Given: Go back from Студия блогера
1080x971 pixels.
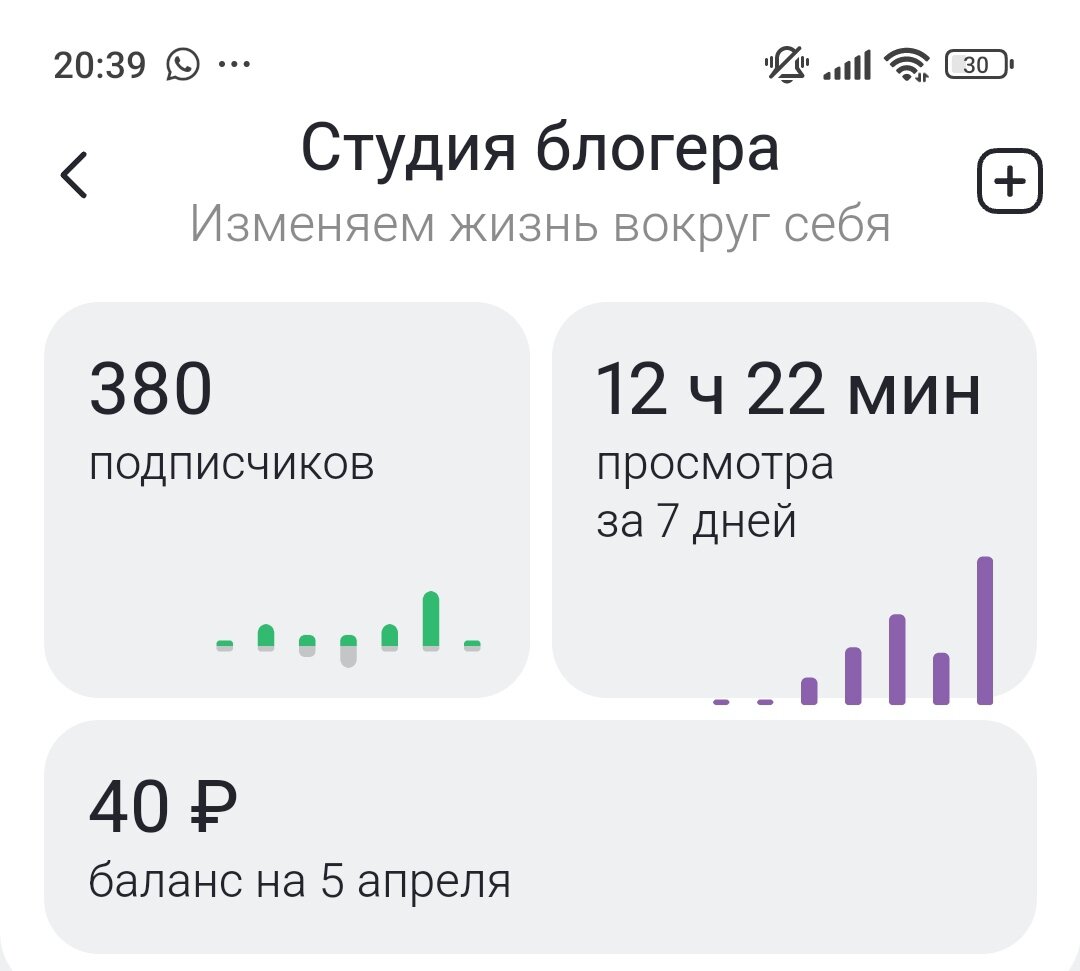Looking at the screenshot, I should tap(74, 176).
